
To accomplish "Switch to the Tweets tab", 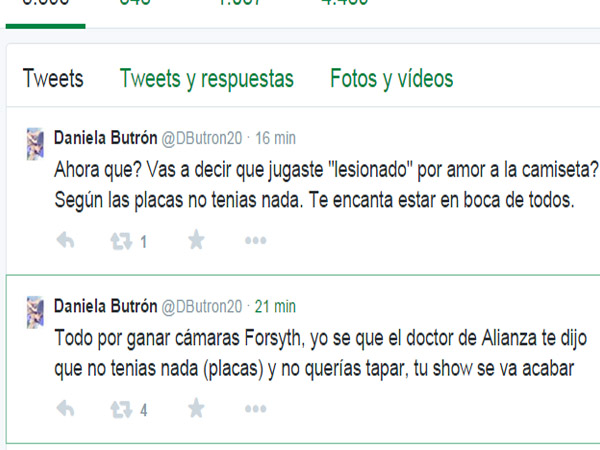I will 53,79.
